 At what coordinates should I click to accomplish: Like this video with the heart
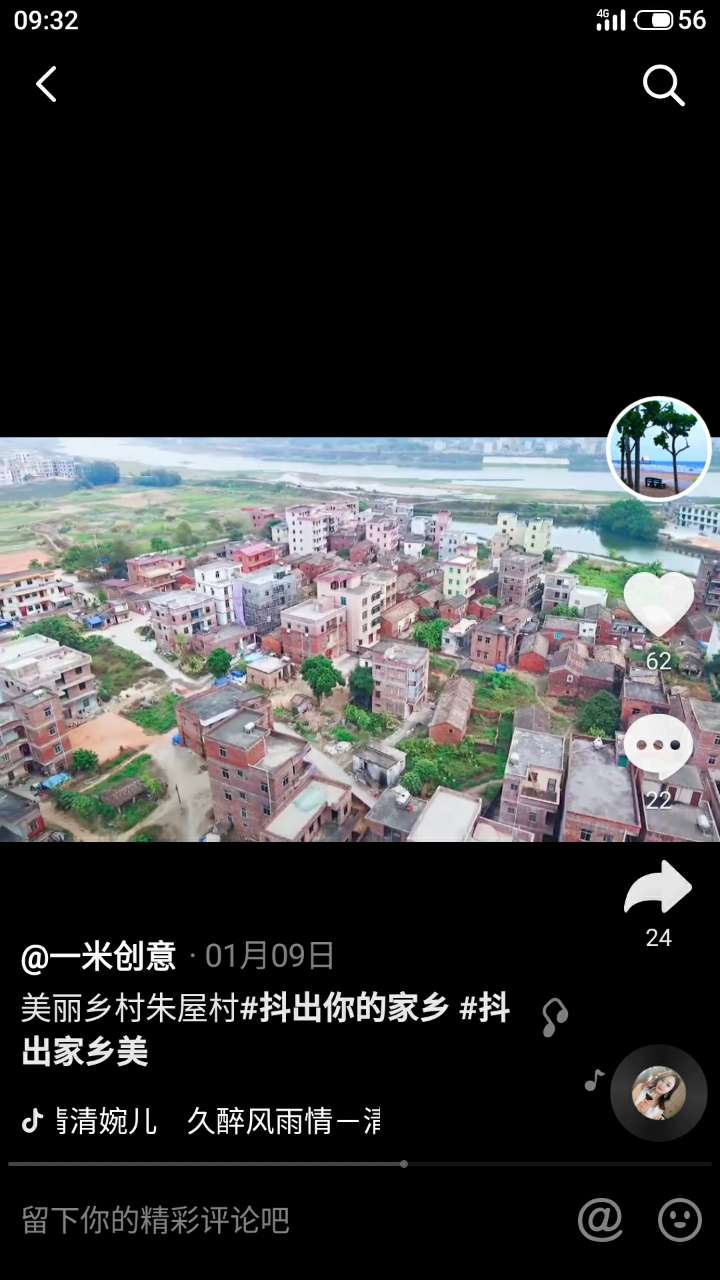[x=659, y=604]
